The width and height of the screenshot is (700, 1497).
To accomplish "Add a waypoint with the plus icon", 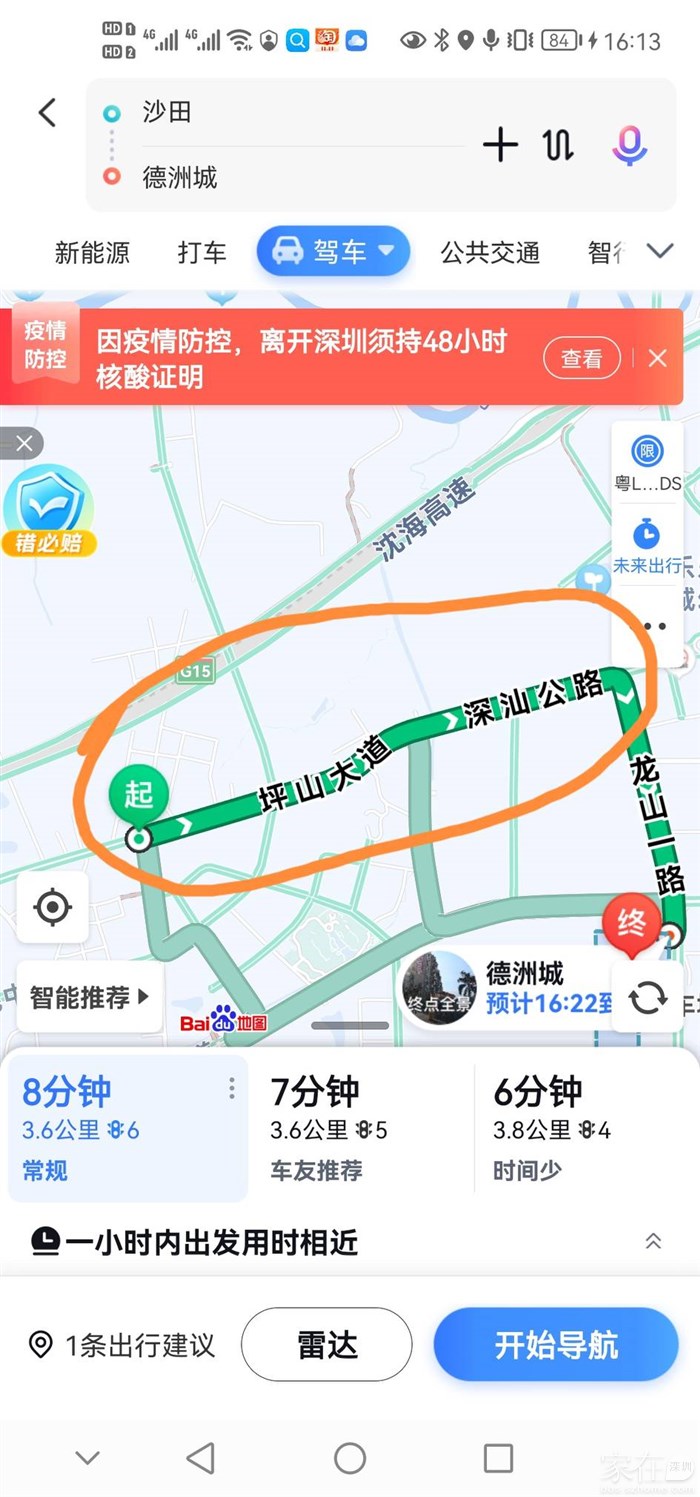I will coord(500,145).
